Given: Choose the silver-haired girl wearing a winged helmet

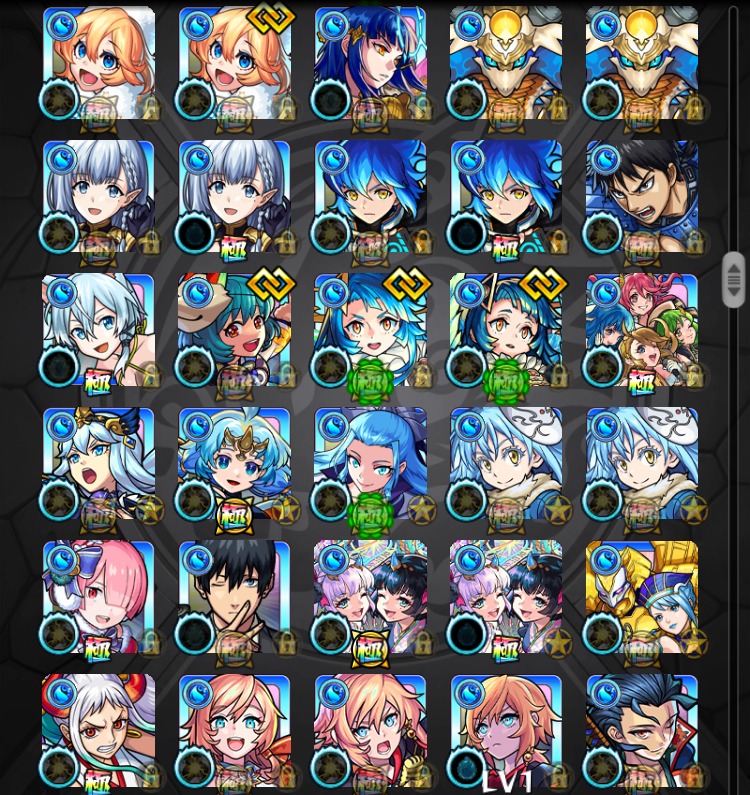Looking at the screenshot, I should tap(98, 464).
